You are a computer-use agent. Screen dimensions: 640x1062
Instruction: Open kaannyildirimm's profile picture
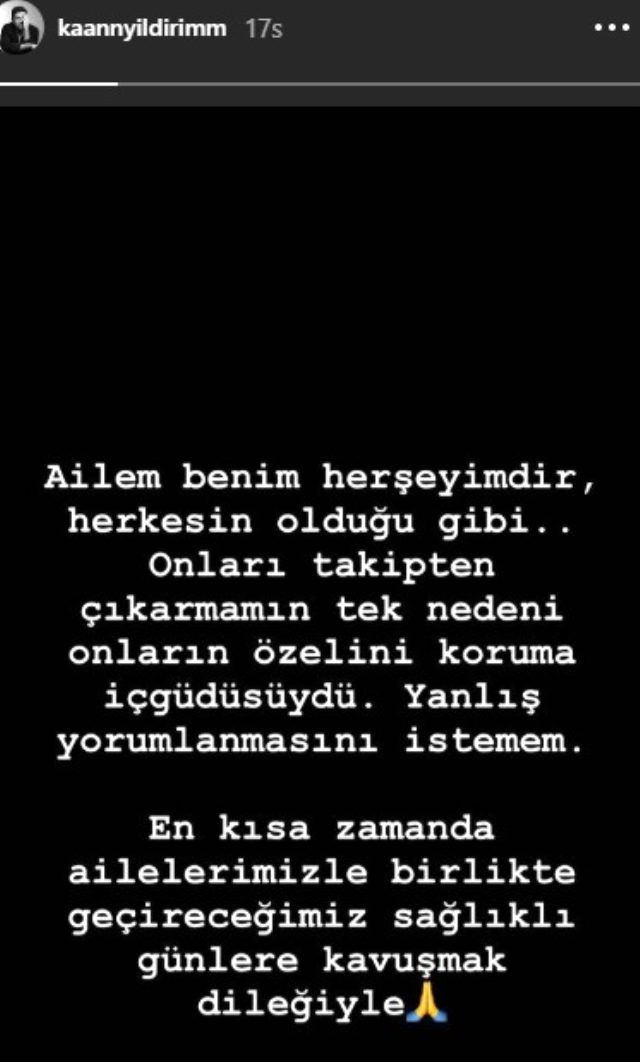tap(22, 30)
